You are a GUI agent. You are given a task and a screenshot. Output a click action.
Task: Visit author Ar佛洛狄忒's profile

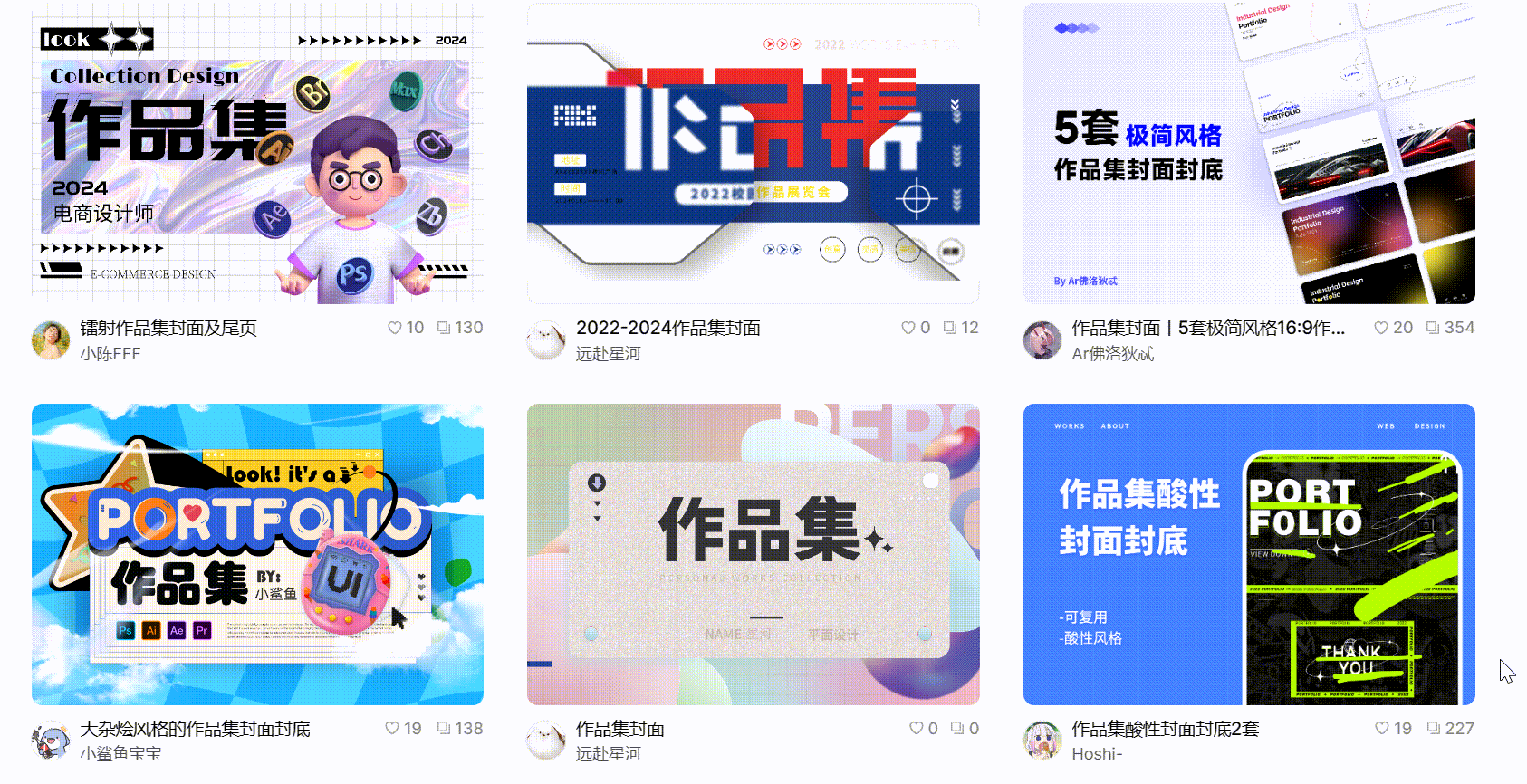point(1112,354)
